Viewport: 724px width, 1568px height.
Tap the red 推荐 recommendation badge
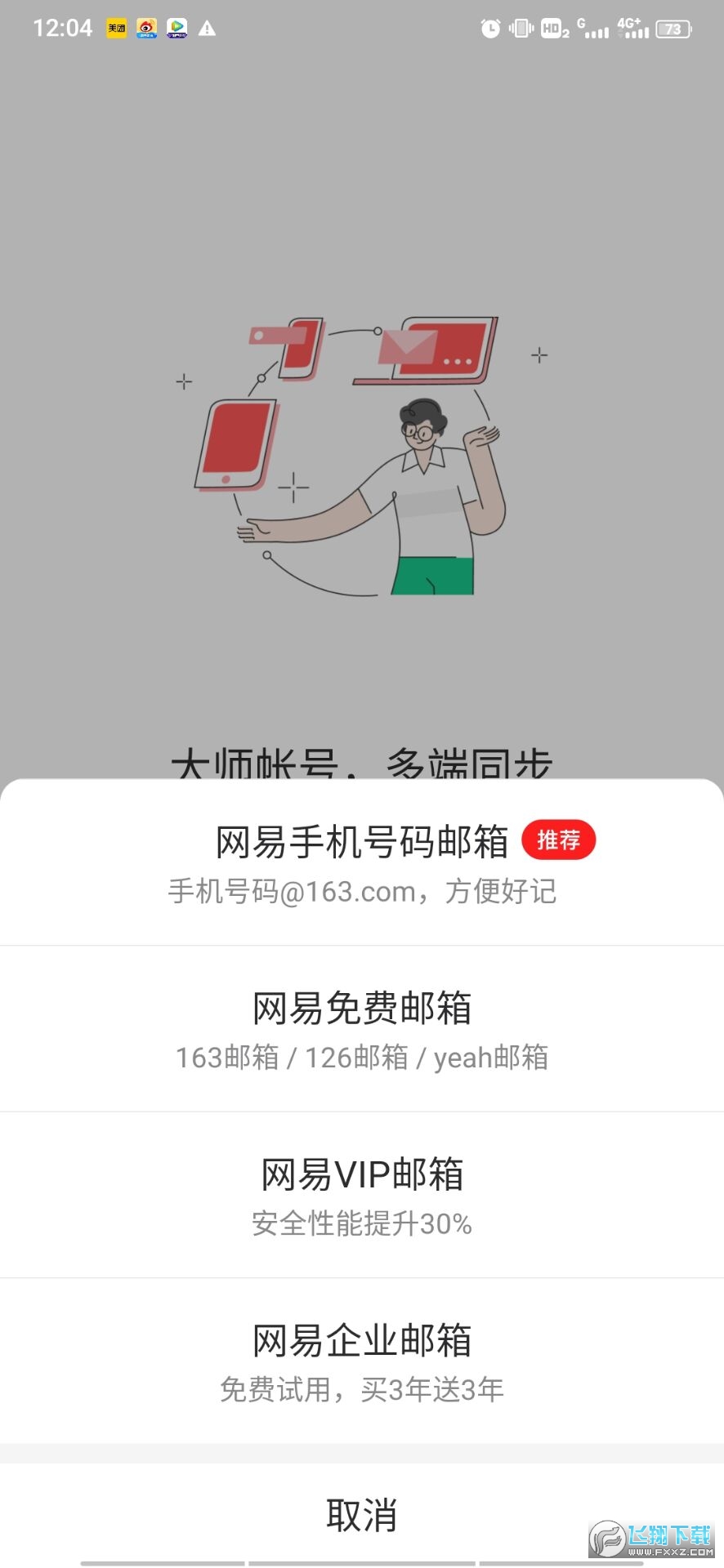(x=559, y=840)
